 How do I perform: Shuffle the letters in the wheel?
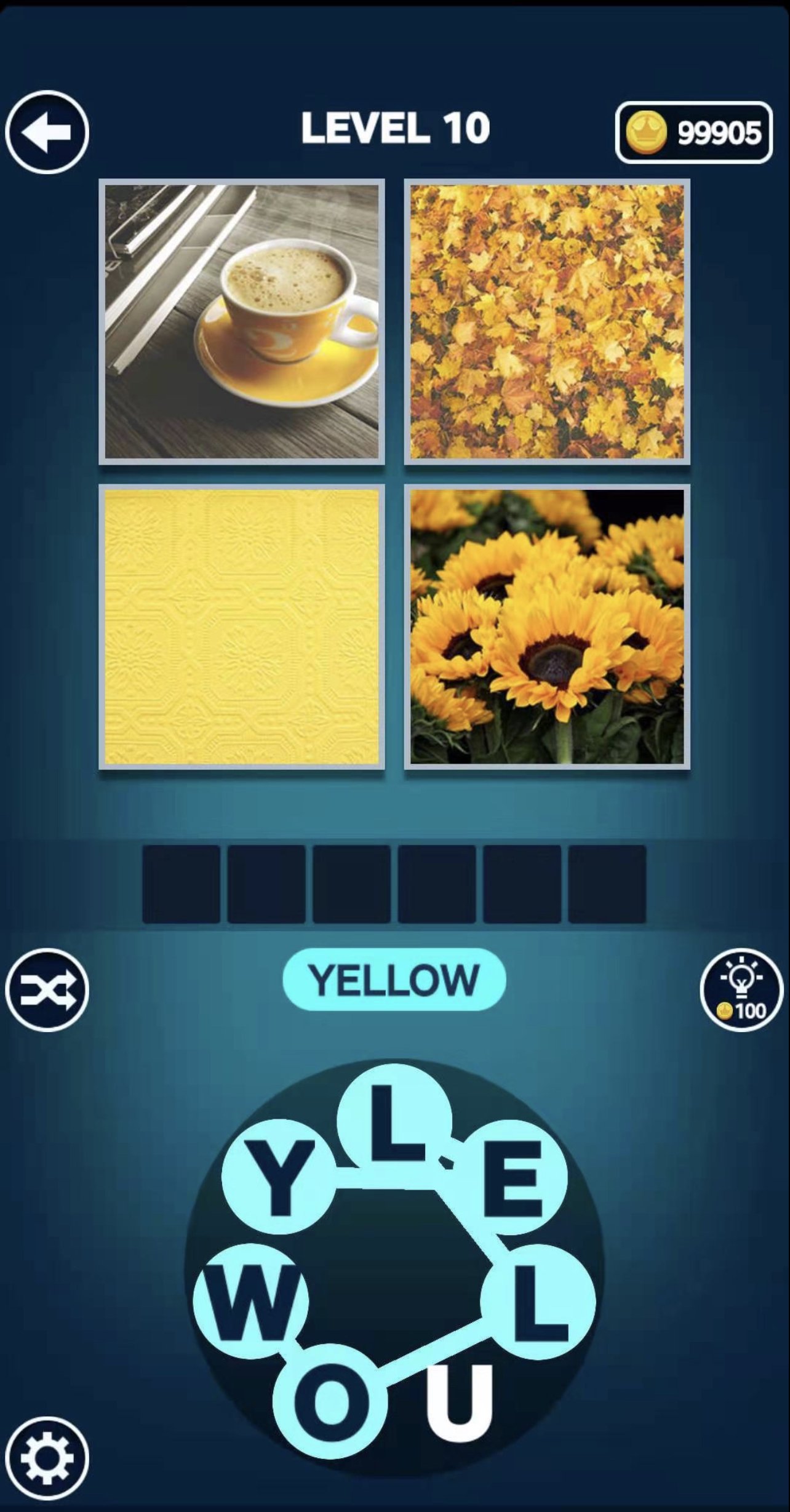click(x=47, y=990)
